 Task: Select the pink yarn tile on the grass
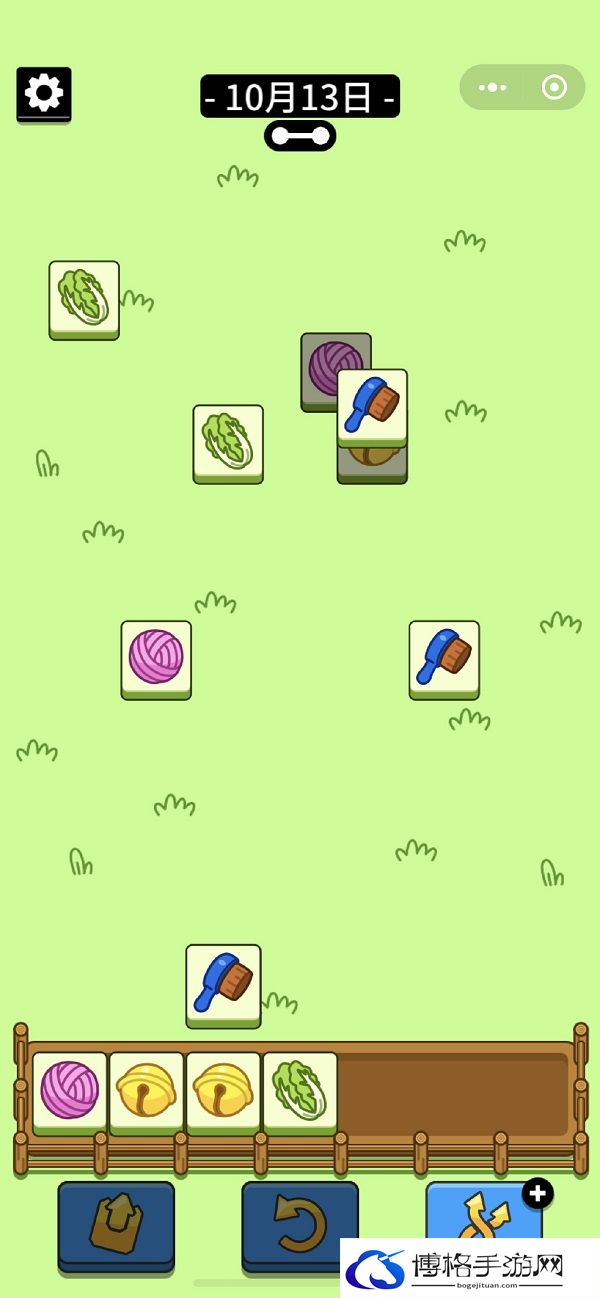coord(156,657)
